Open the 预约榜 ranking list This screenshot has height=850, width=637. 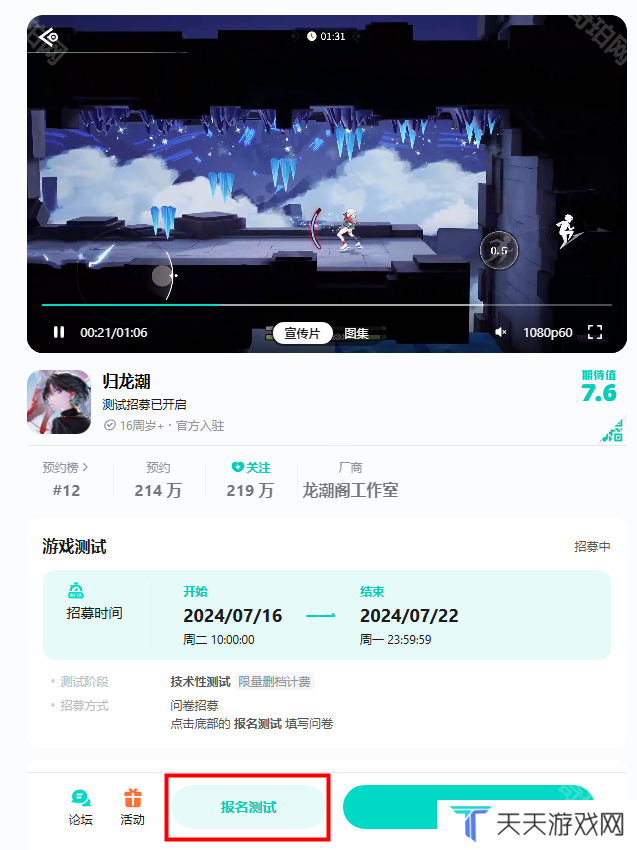click(x=66, y=467)
